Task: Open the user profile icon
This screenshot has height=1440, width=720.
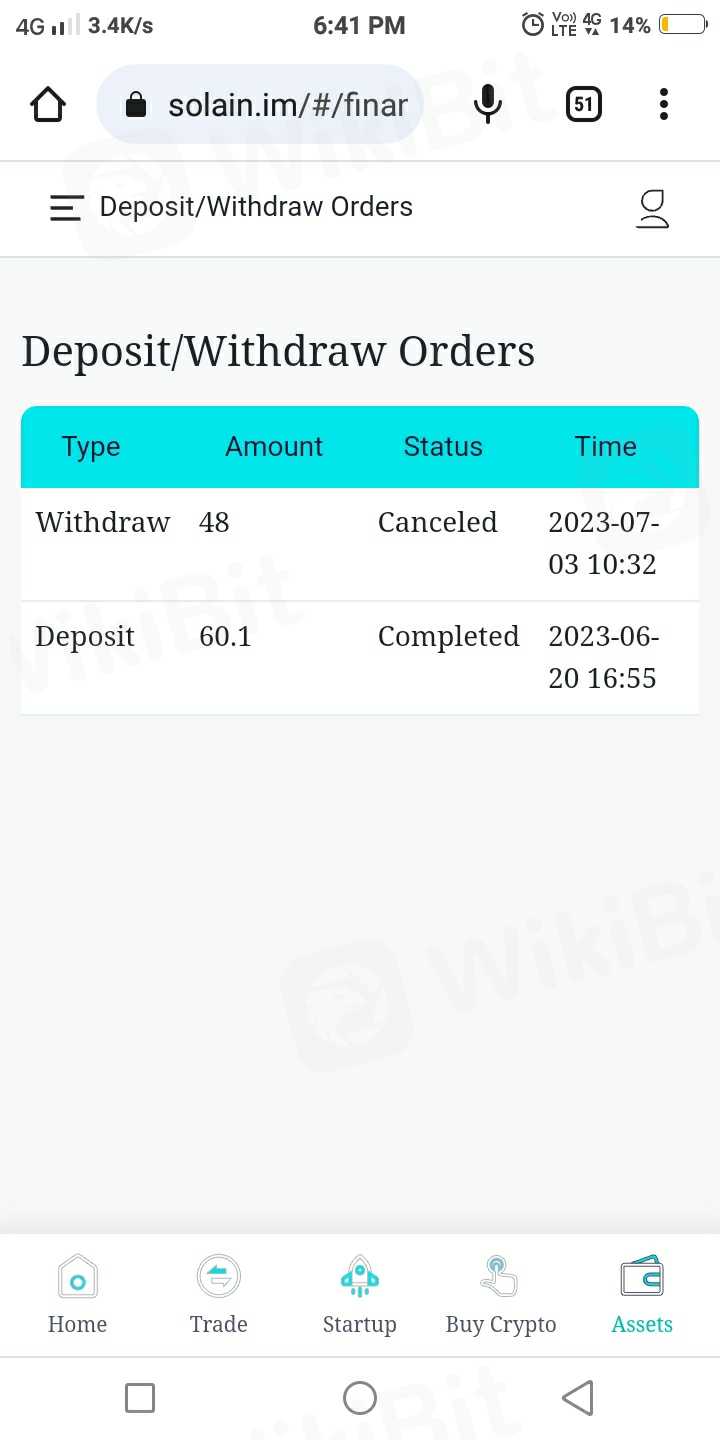Action: (652, 208)
